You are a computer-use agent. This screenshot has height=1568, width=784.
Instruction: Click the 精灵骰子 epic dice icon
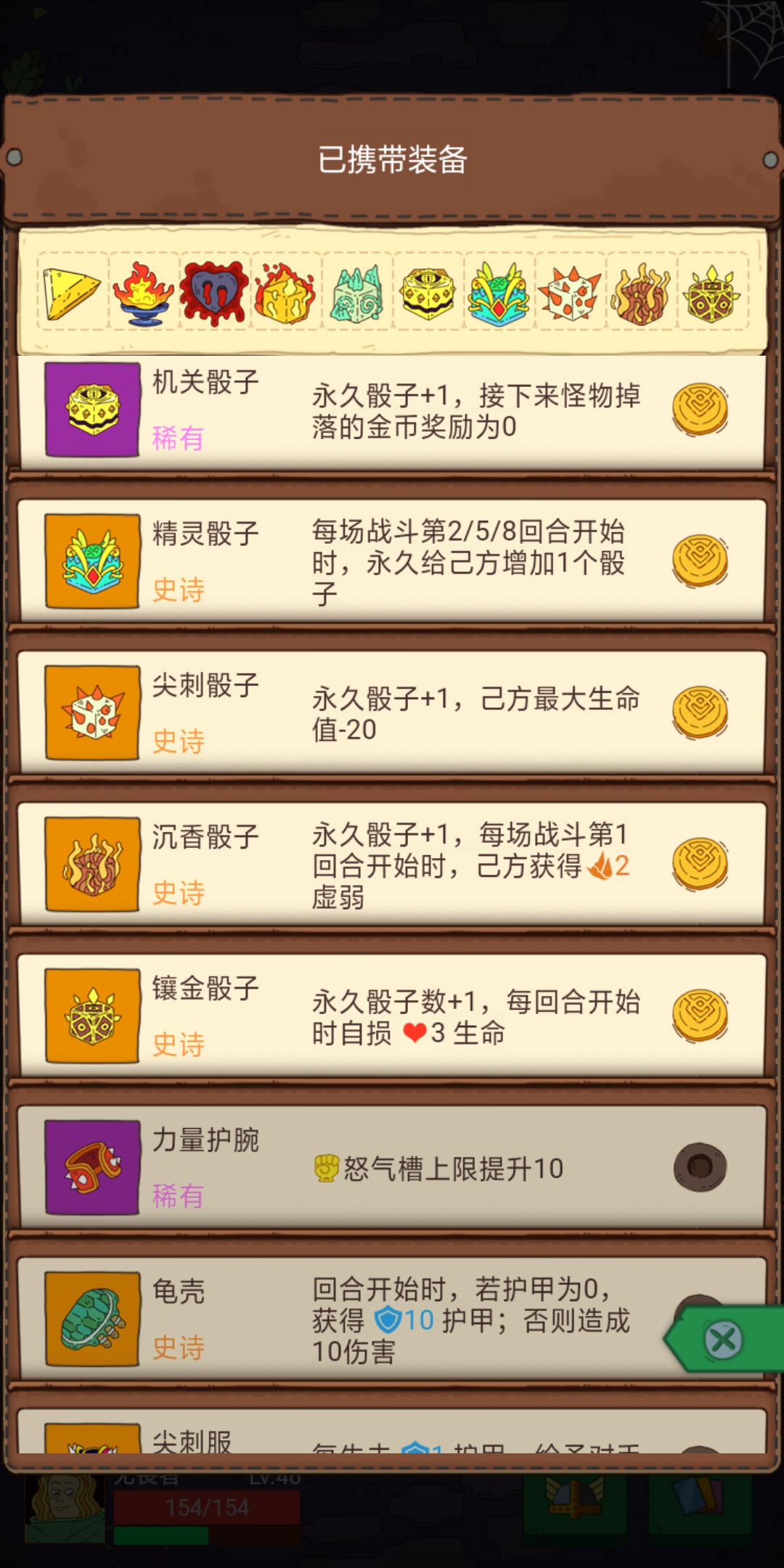coord(91,563)
